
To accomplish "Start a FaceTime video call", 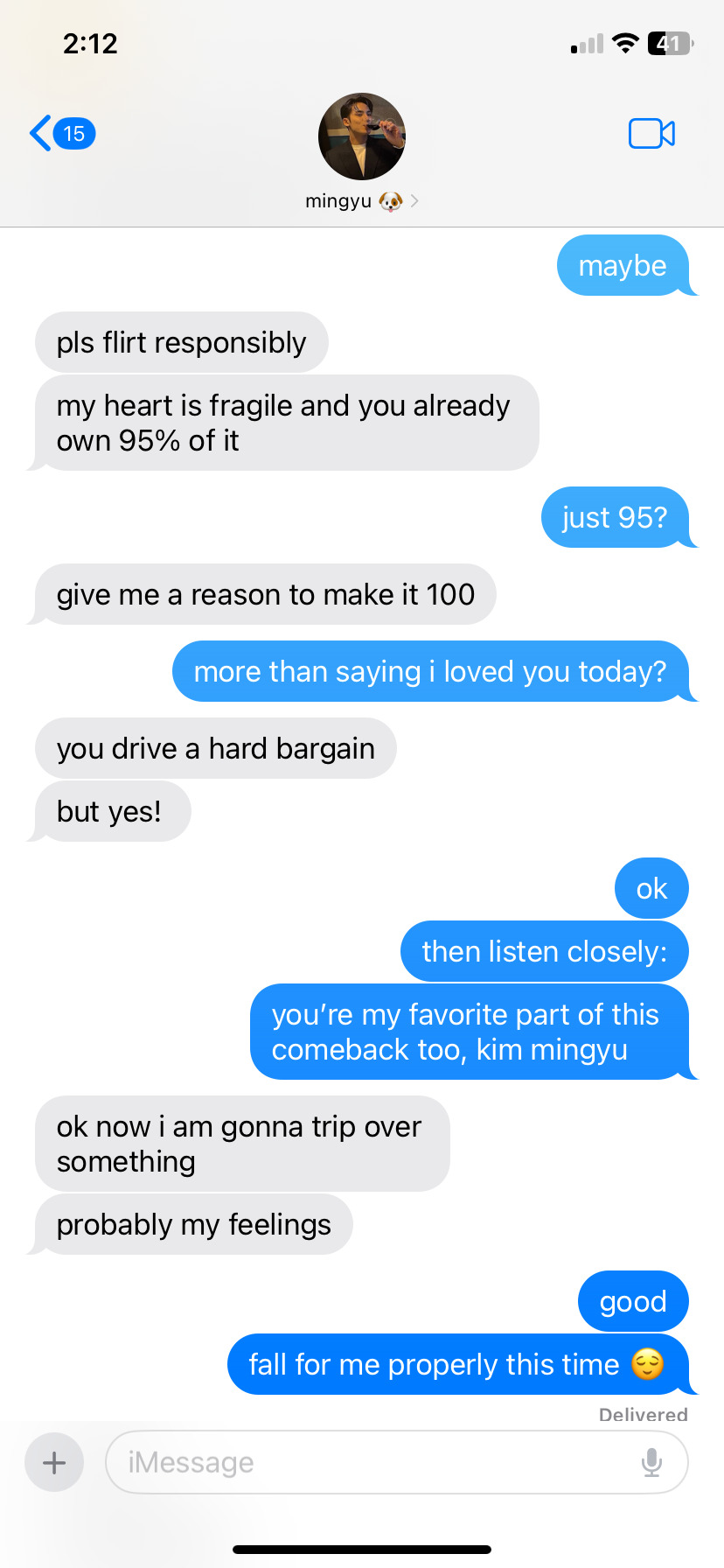I will [651, 134].
